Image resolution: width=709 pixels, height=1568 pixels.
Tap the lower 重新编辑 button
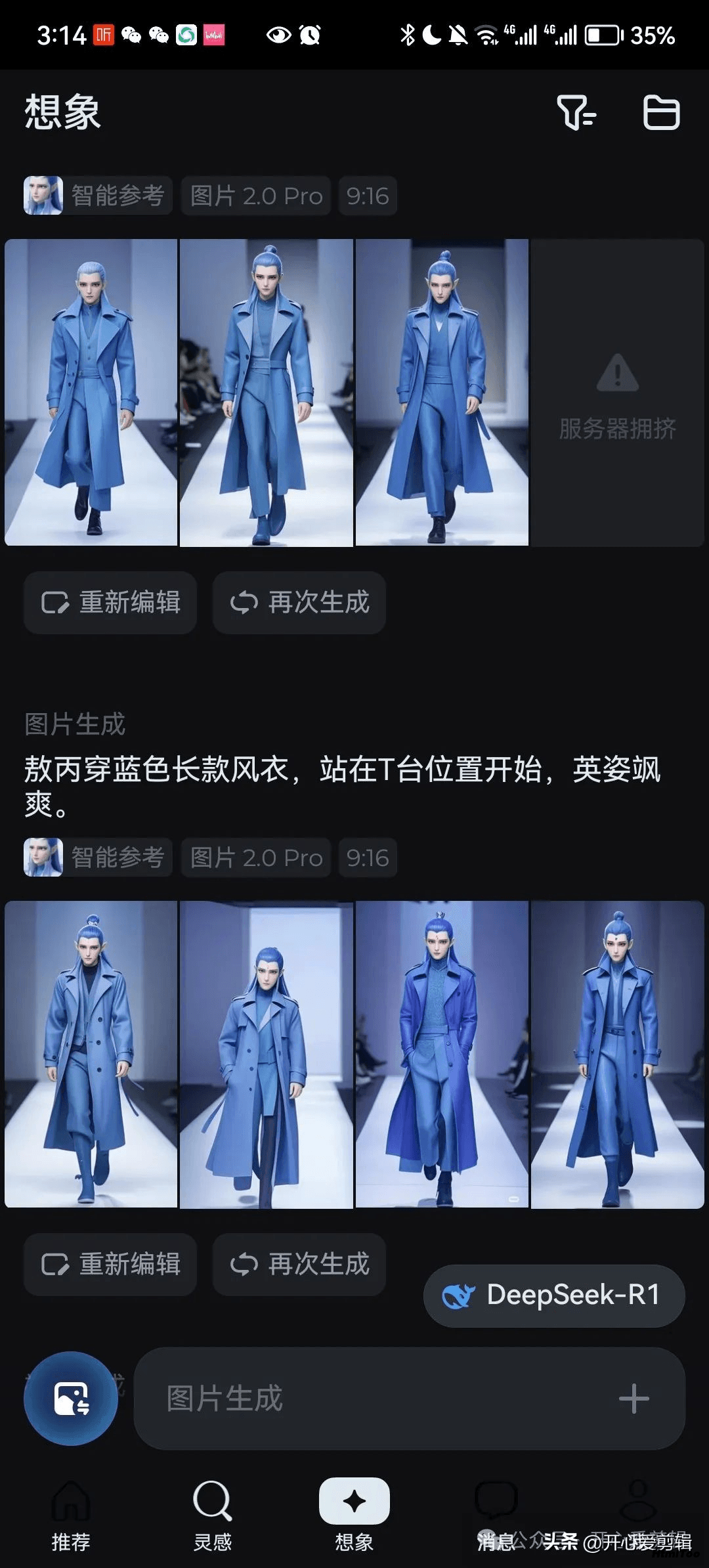click(x=110, y=1264)
